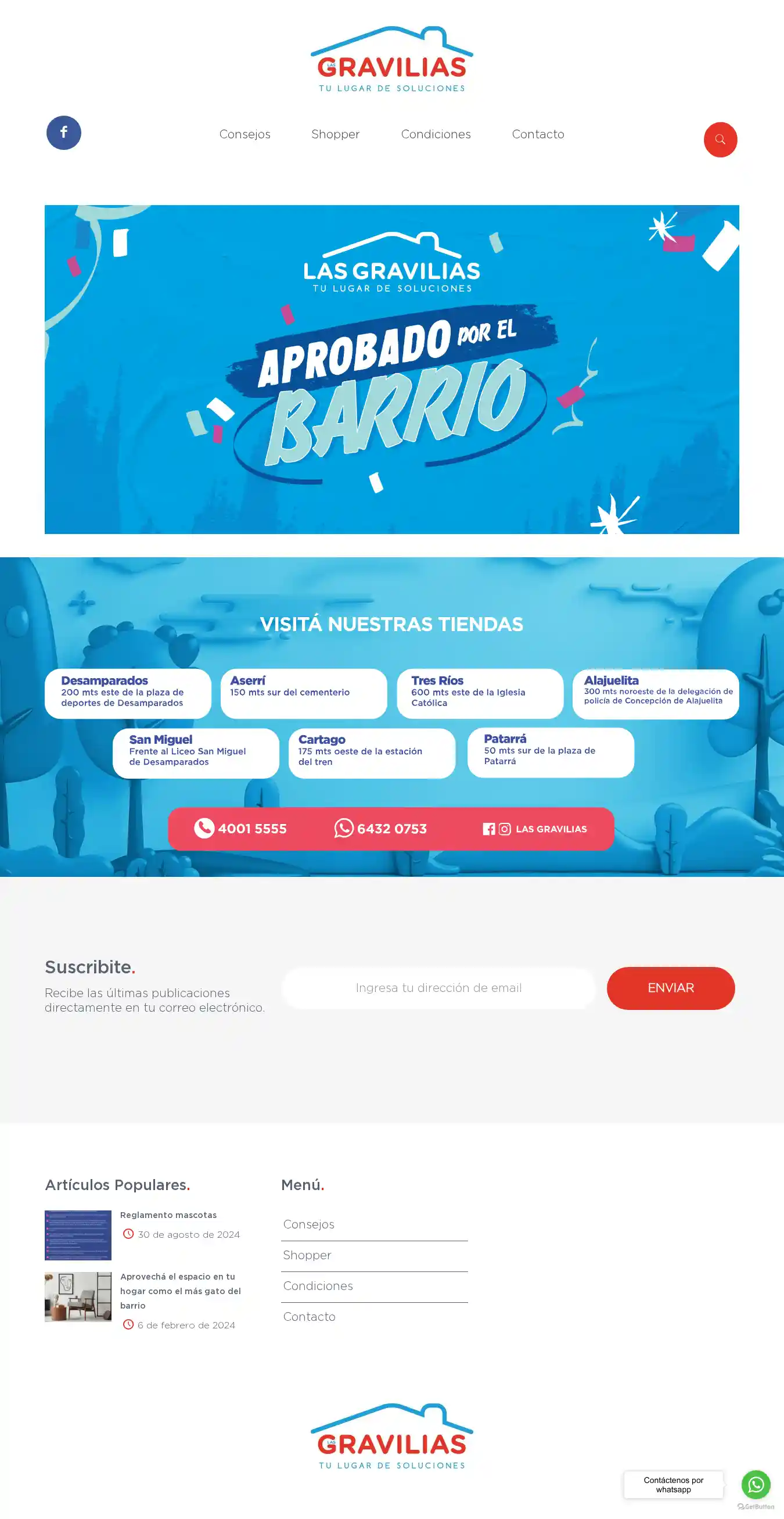Submit subscription with ENVIAR button
784x1519 pixels.
[x=670, y=988]
